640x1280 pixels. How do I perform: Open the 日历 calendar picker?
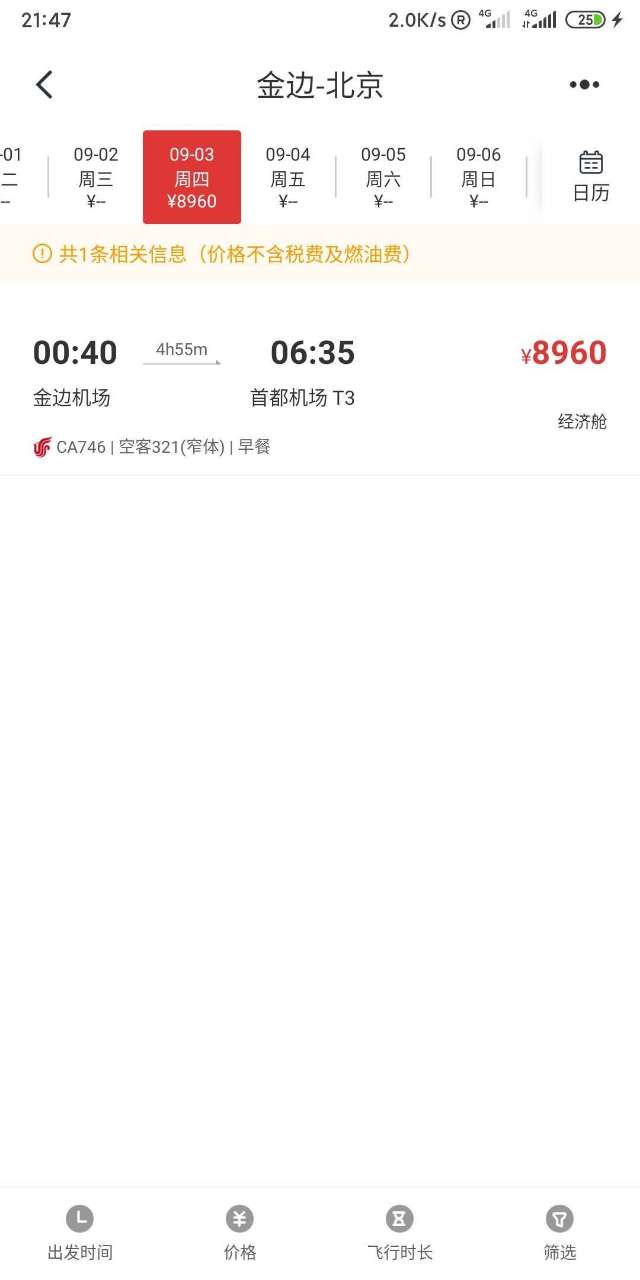(591, 177)
